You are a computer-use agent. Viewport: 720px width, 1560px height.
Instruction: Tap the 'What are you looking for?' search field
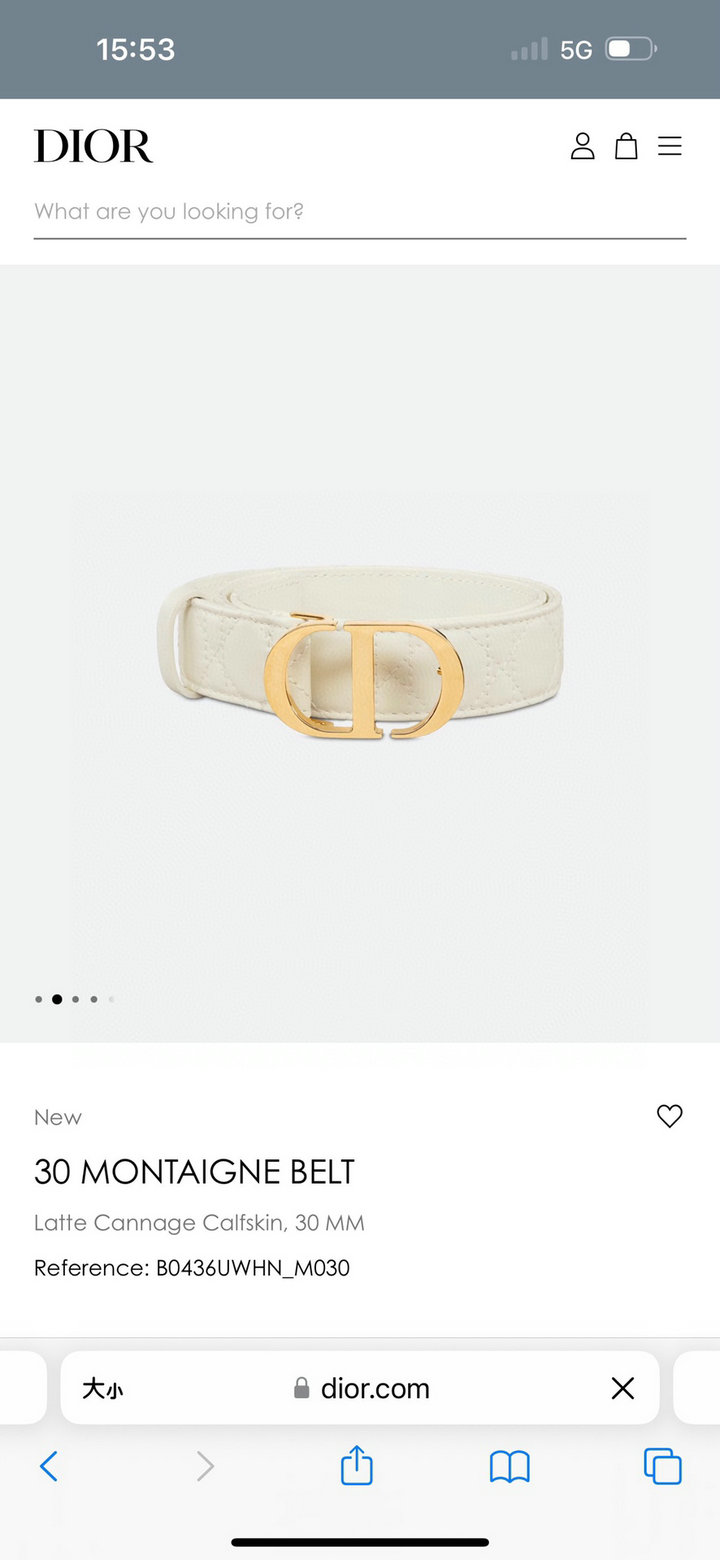pyautogui.click(x=359, y=212)
